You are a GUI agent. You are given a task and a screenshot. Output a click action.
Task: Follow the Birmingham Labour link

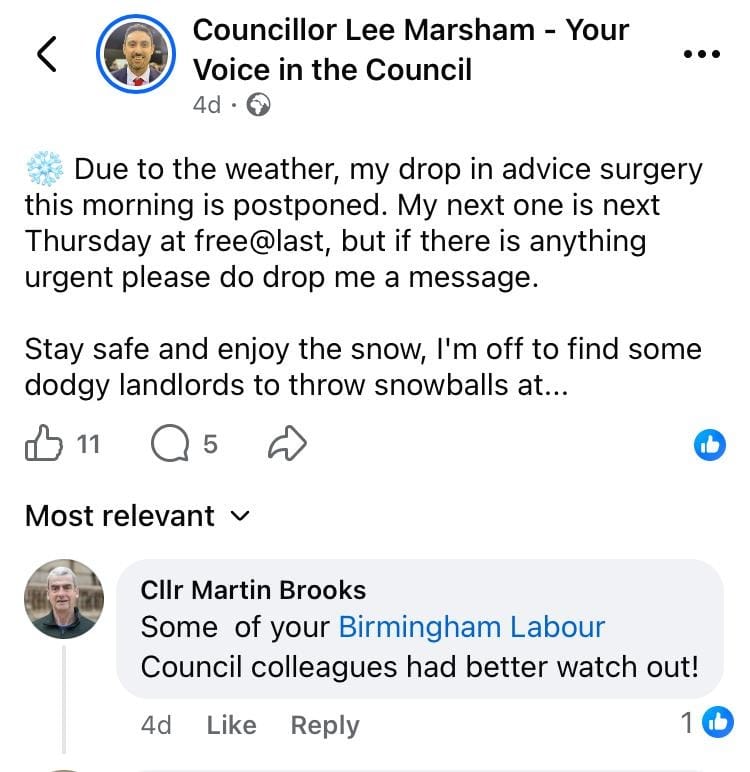[x=472, y=627]
